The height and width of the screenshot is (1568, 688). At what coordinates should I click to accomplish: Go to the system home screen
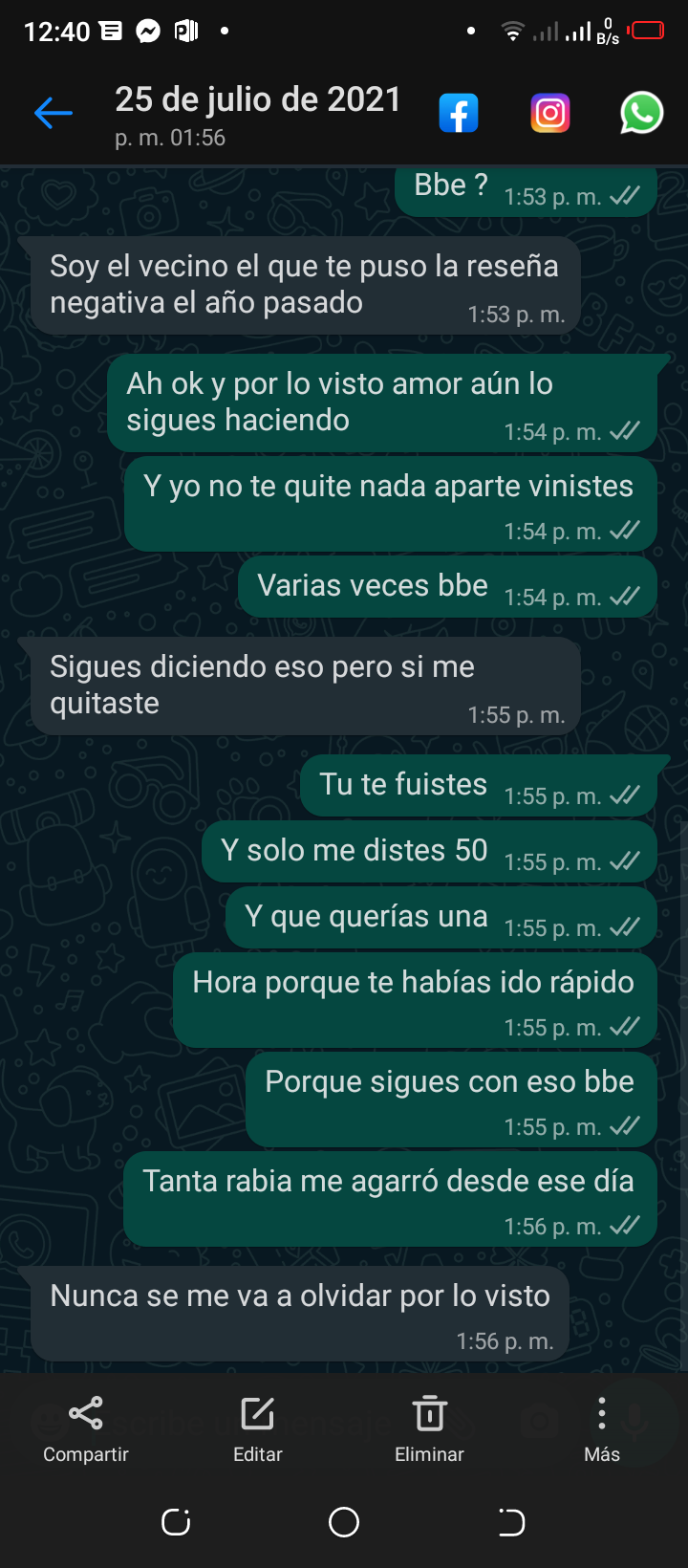click(344, 1522)
